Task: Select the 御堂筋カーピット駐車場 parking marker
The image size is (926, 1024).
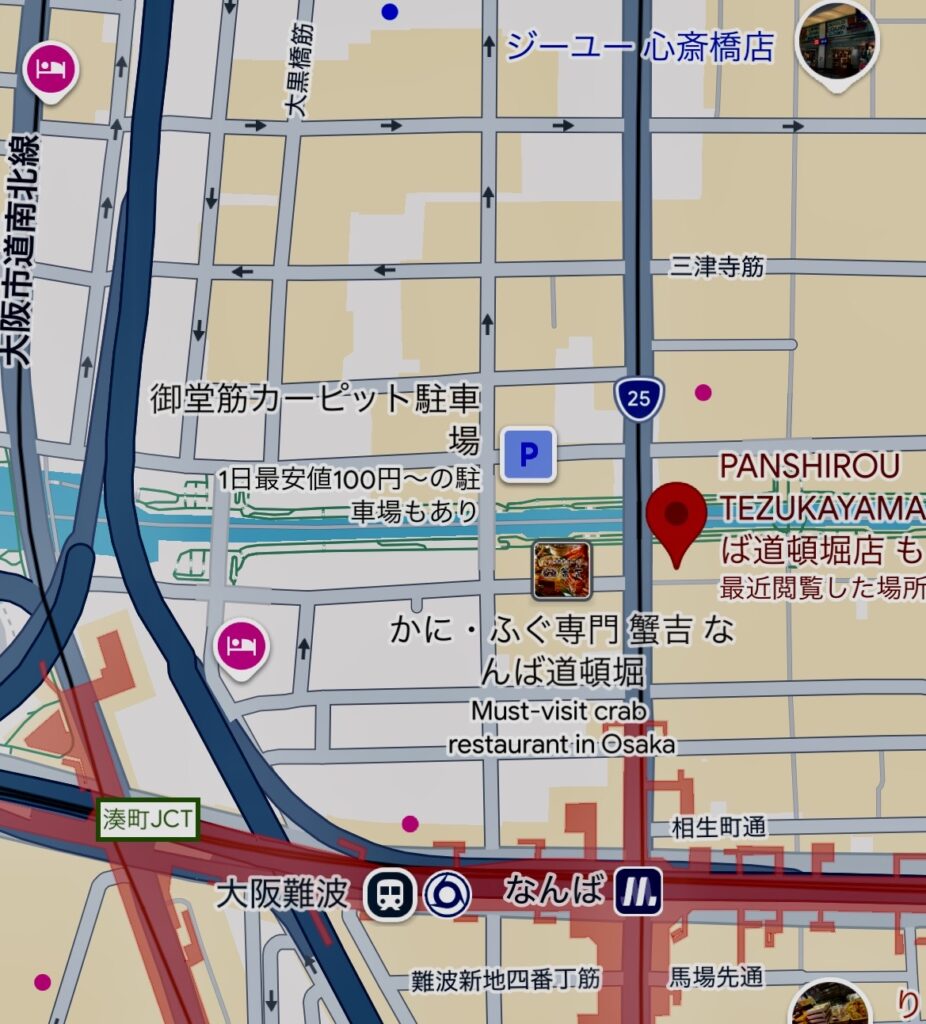Action: click(x=527, y=456)
